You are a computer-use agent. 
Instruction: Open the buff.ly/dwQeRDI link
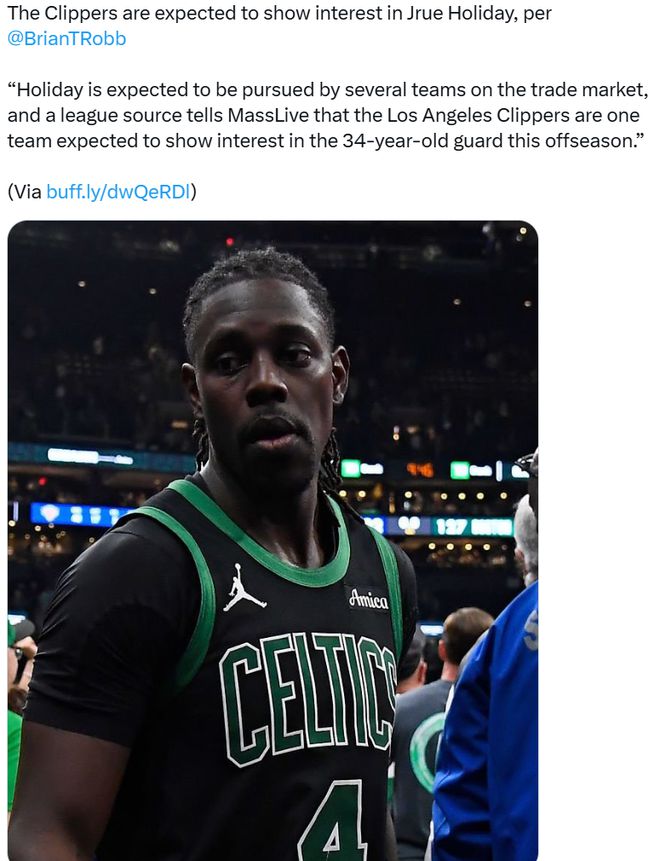coord(118,192)
